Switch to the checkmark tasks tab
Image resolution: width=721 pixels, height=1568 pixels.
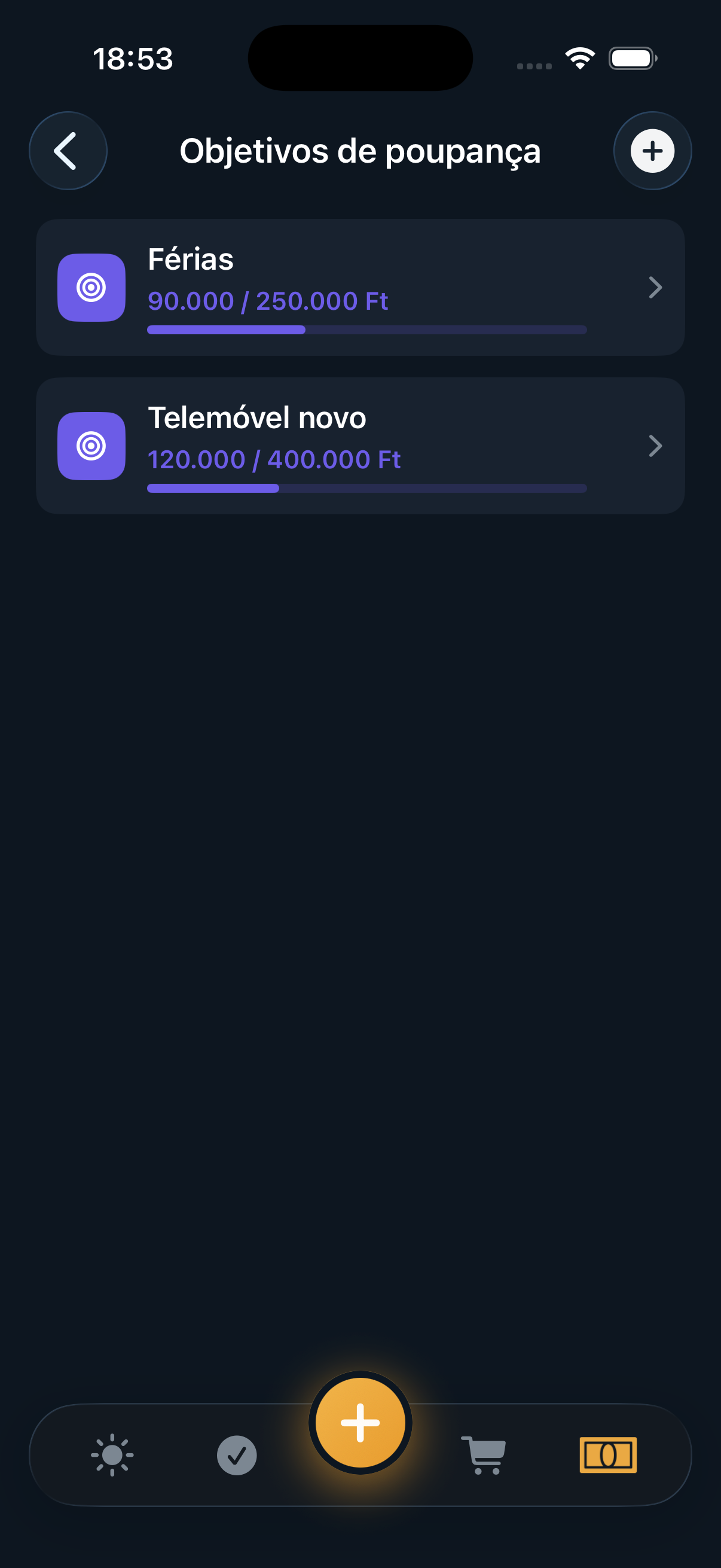237,1455
